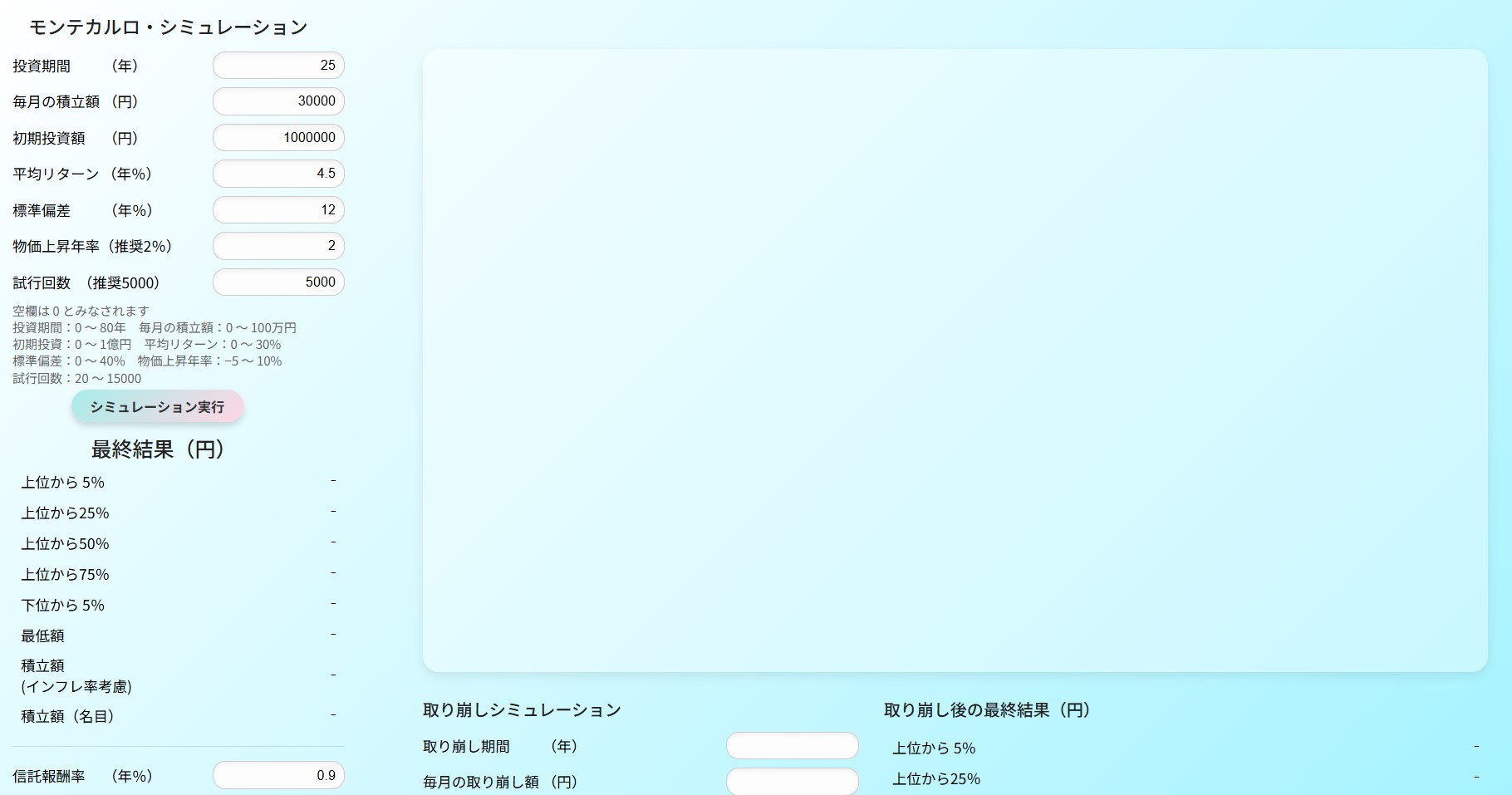Edit the 信託報酬率 (年%) field
This screenshot has width=1512, height=795.
(278, 775)
